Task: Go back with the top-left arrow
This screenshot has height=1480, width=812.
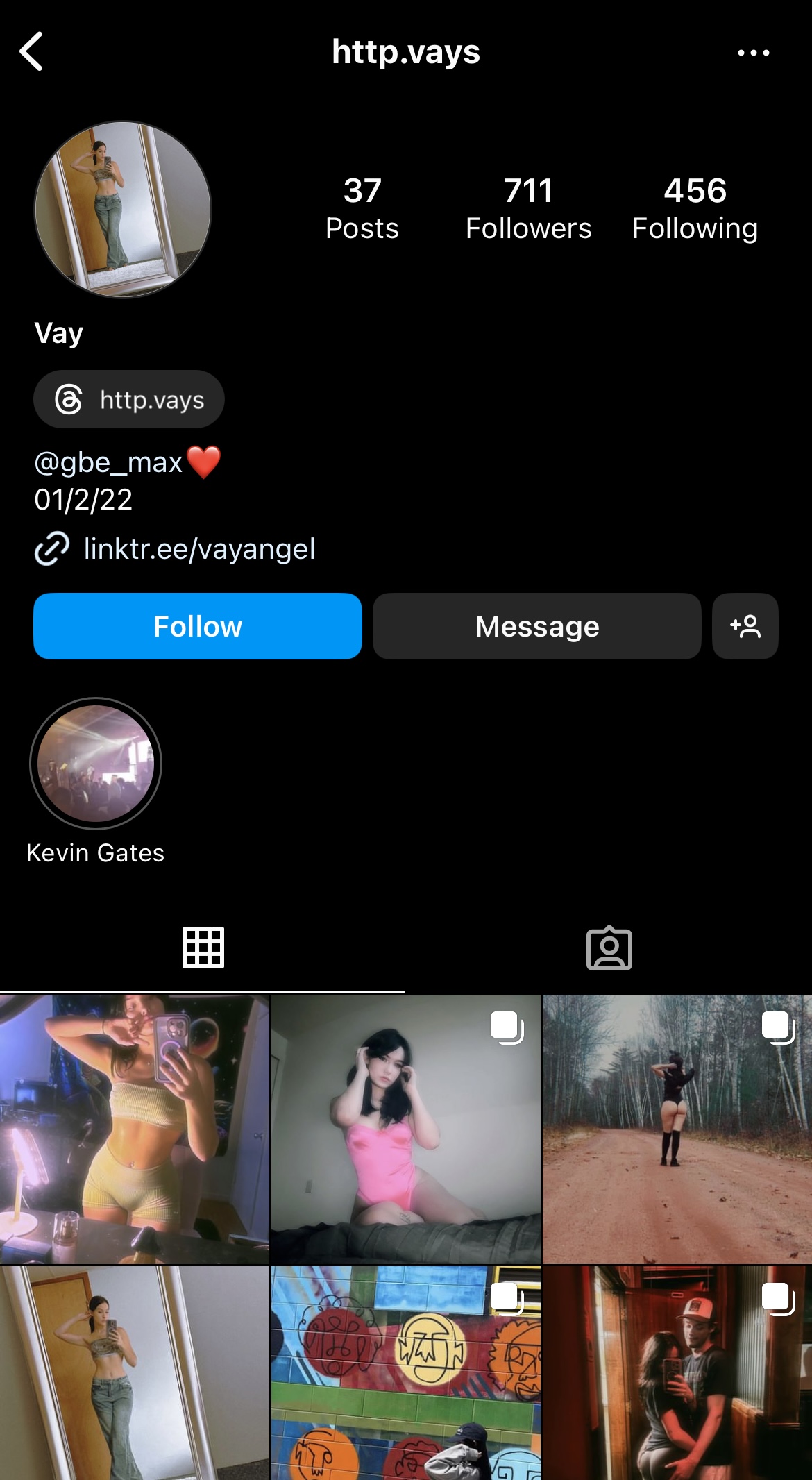Action: point(32,51)
